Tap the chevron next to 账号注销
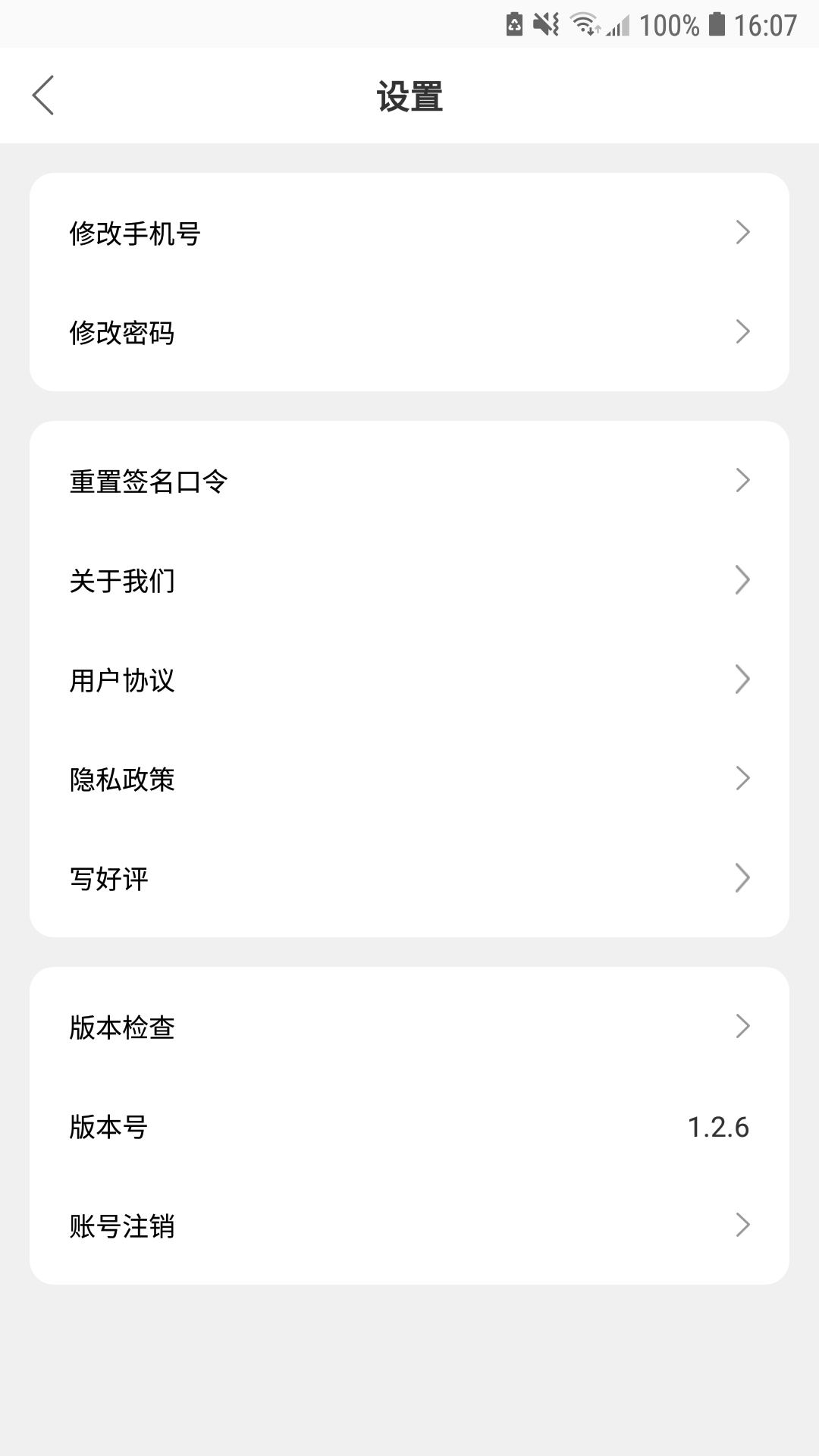The height and width of the screenshot is (1456, 819). (744, 1224)
